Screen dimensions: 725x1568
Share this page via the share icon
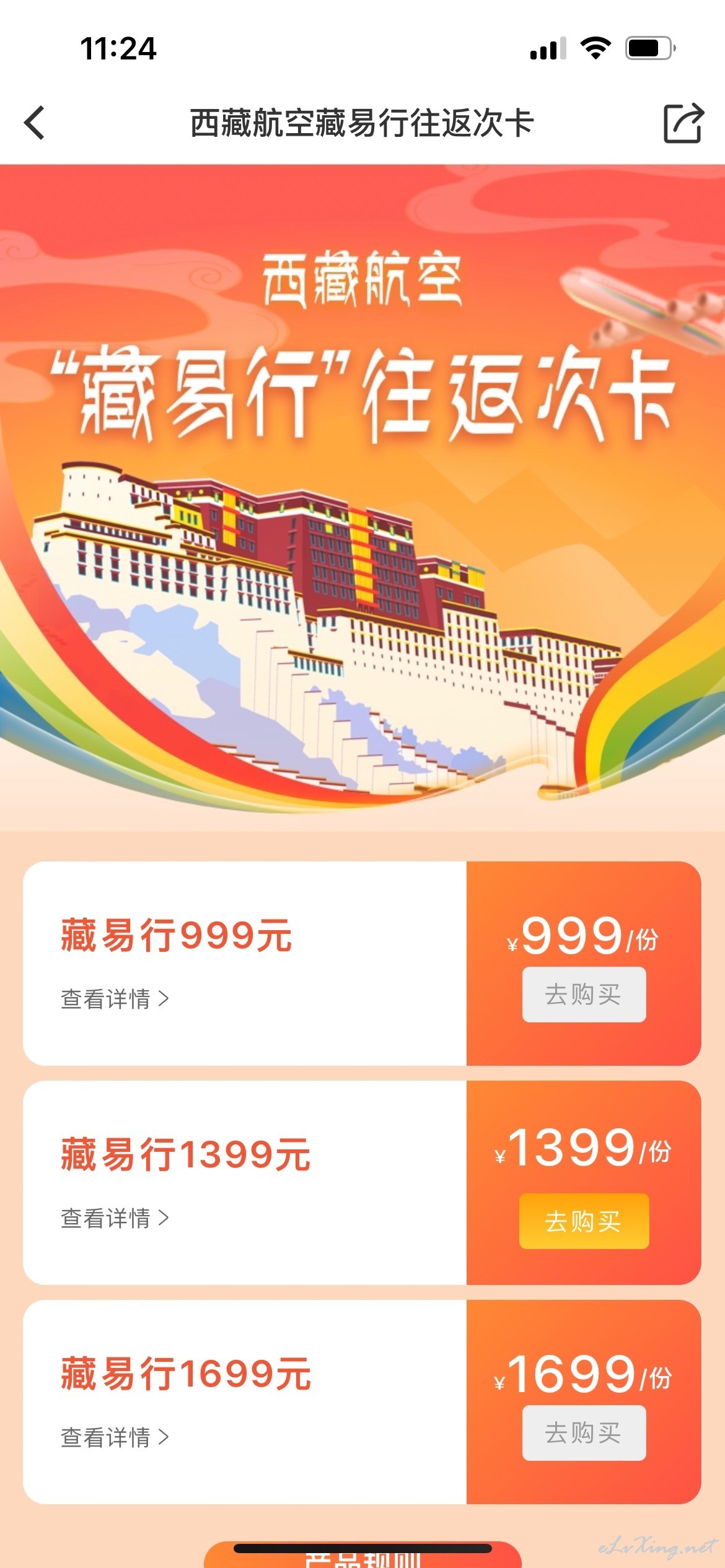coord(683,123)
